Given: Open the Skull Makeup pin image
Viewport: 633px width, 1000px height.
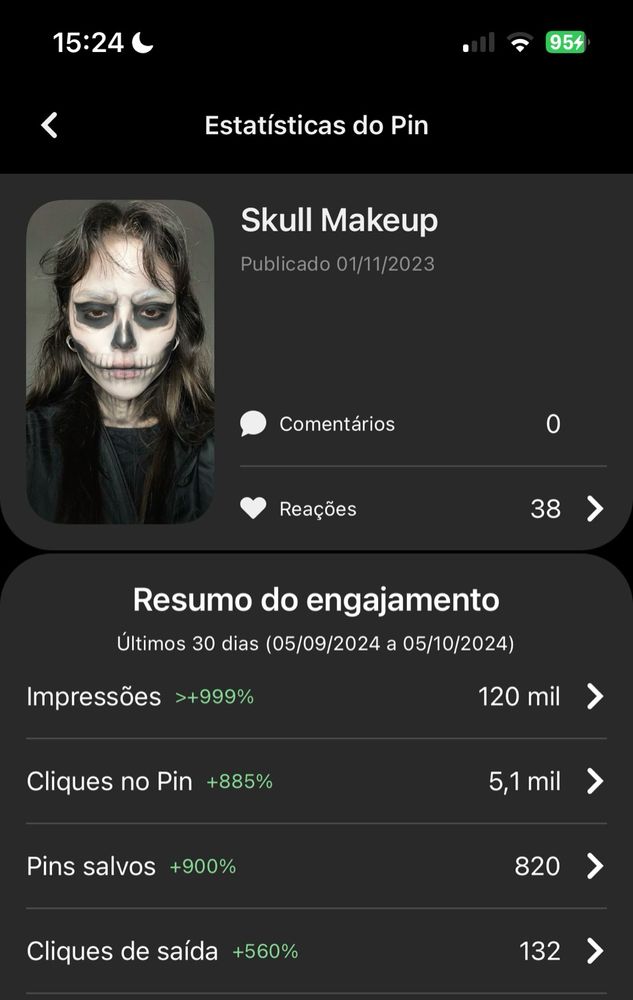Looking at the screenshot, I should pyautogui.click(x=120, y=362).
